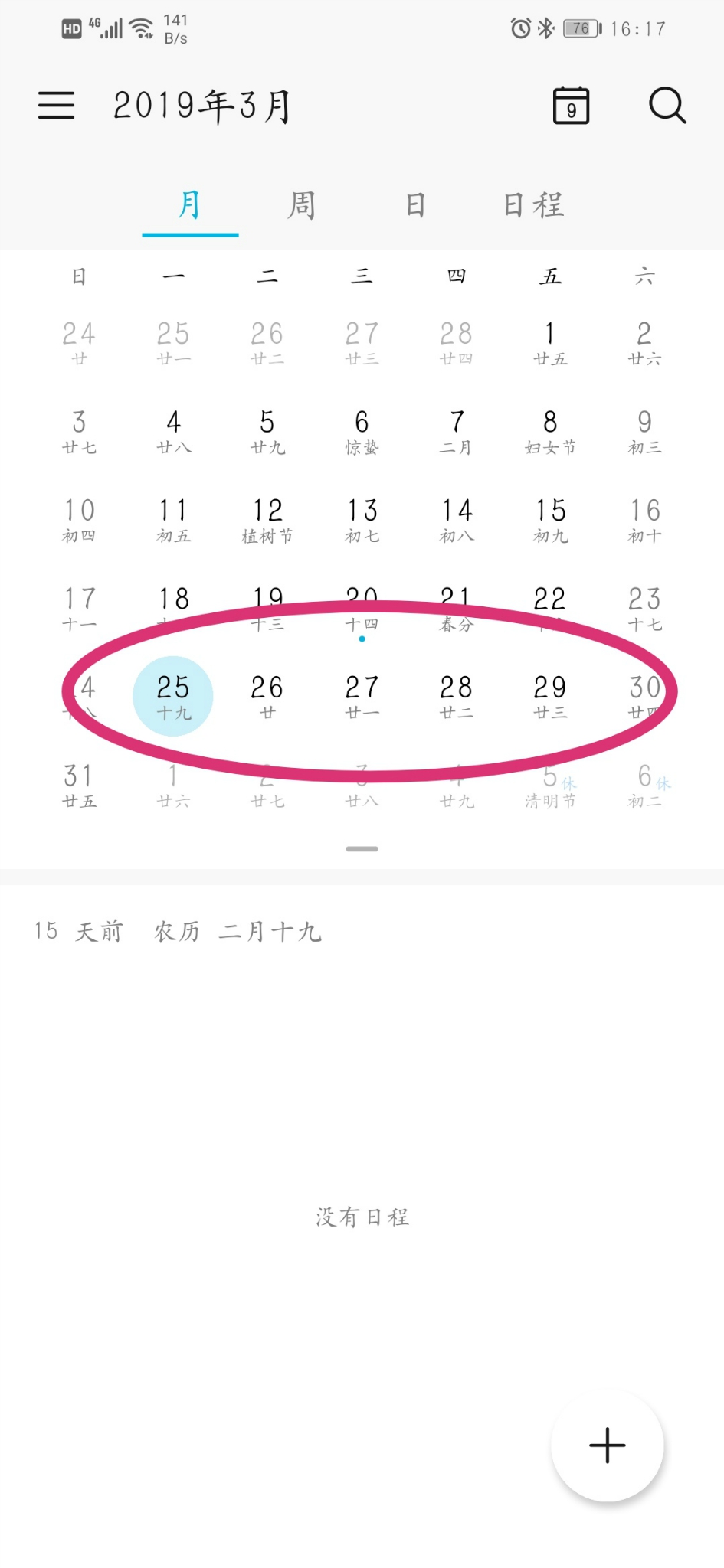
Task: Select March 28 廿二
Action: pyautogui.click(x=456, y=697)
